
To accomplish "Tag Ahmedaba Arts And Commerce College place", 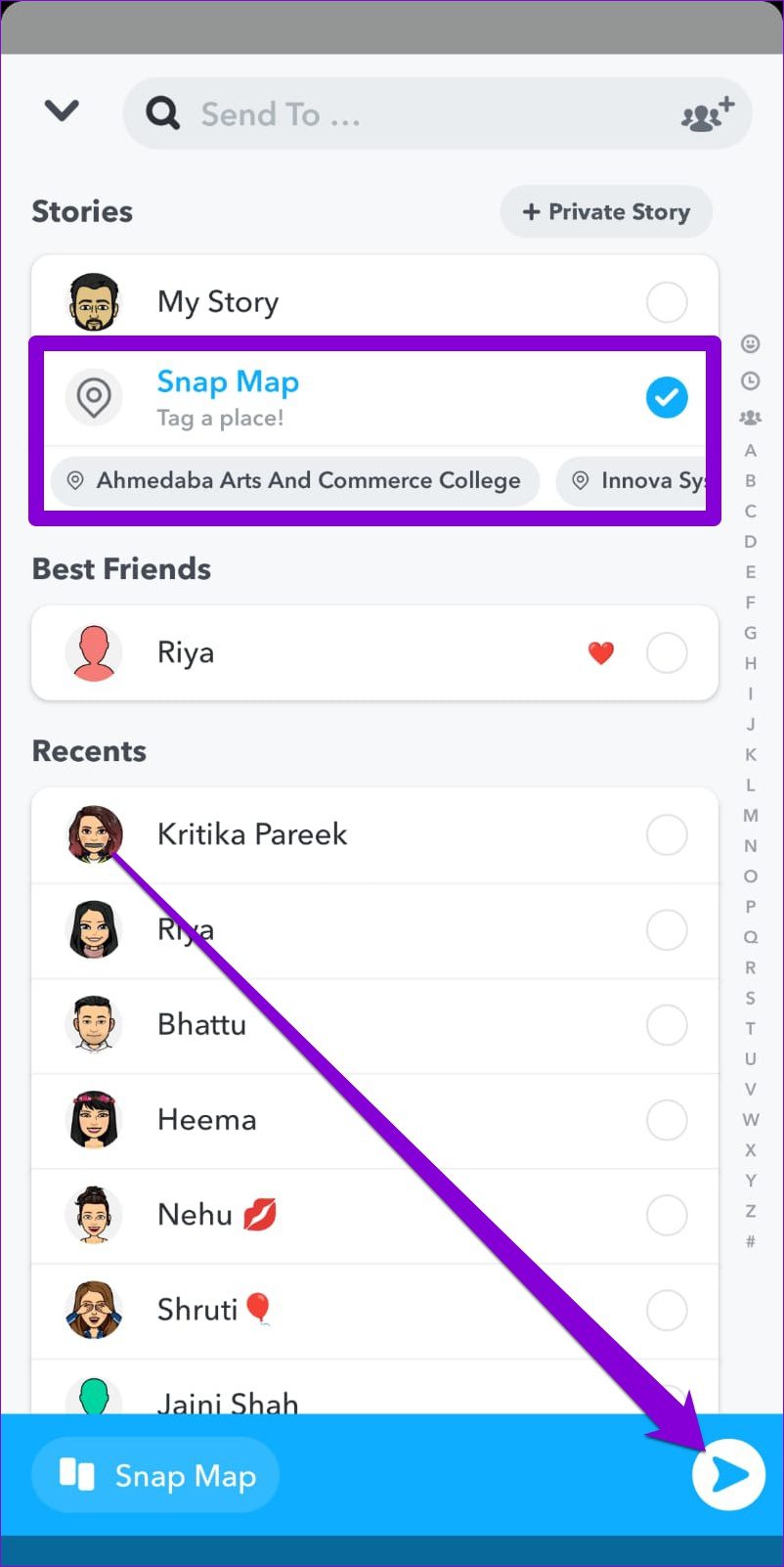I will tap(295, 481).
